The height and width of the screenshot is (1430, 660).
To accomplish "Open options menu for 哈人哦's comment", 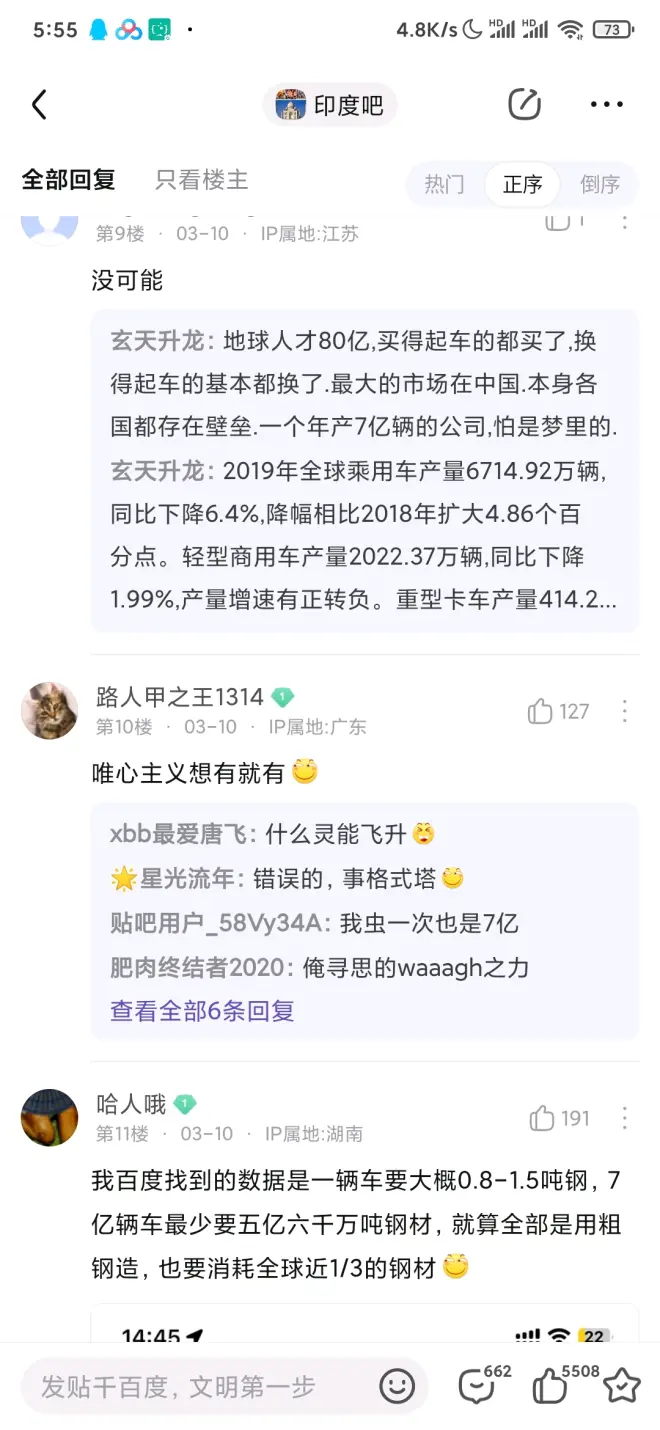I will pyautogui.click(x=624, y=1118).
